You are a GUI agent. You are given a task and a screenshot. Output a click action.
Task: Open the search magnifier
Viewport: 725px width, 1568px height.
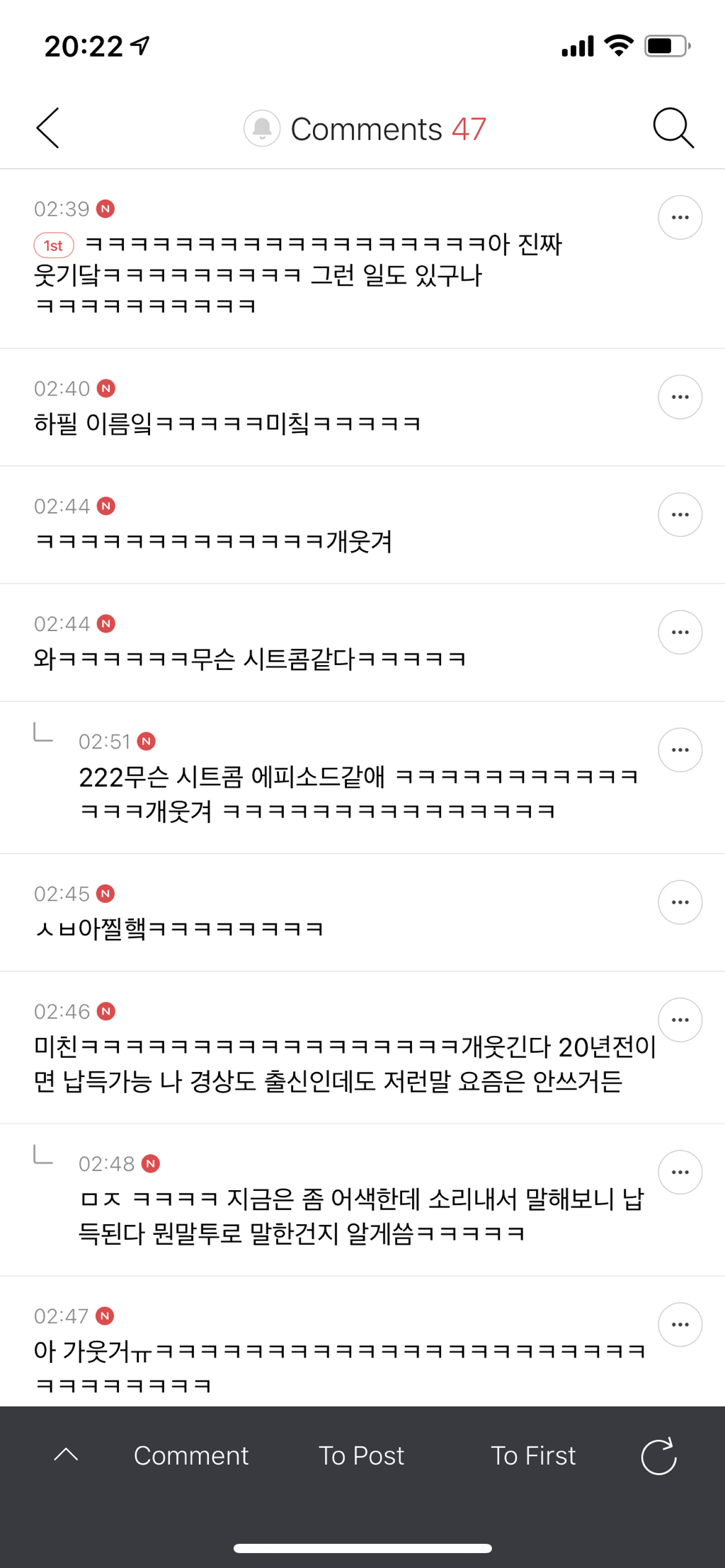coord(673,128)
